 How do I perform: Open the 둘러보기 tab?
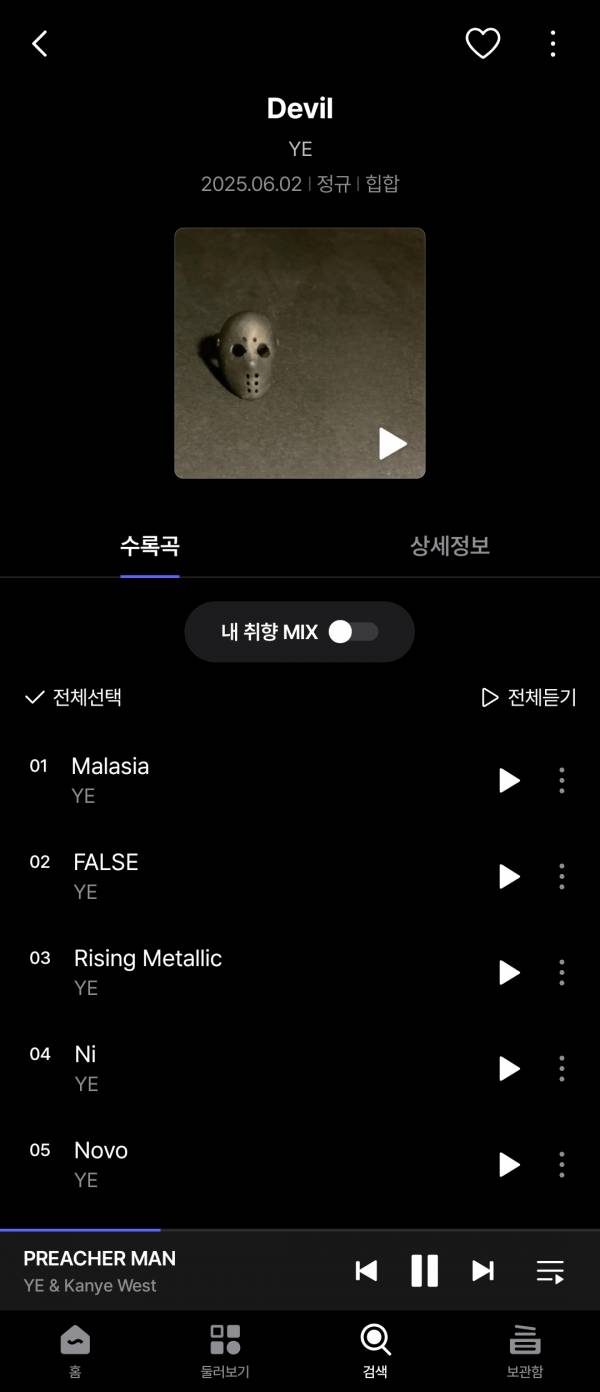pyautogui.click(x=225, y=1350)
